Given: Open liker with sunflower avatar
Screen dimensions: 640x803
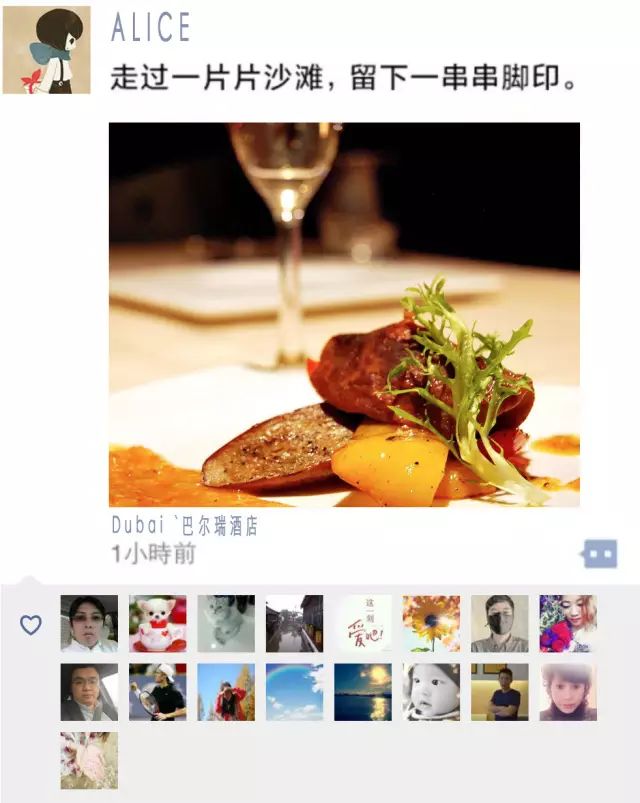Looking at the screenshot, I should pos(431,624).
